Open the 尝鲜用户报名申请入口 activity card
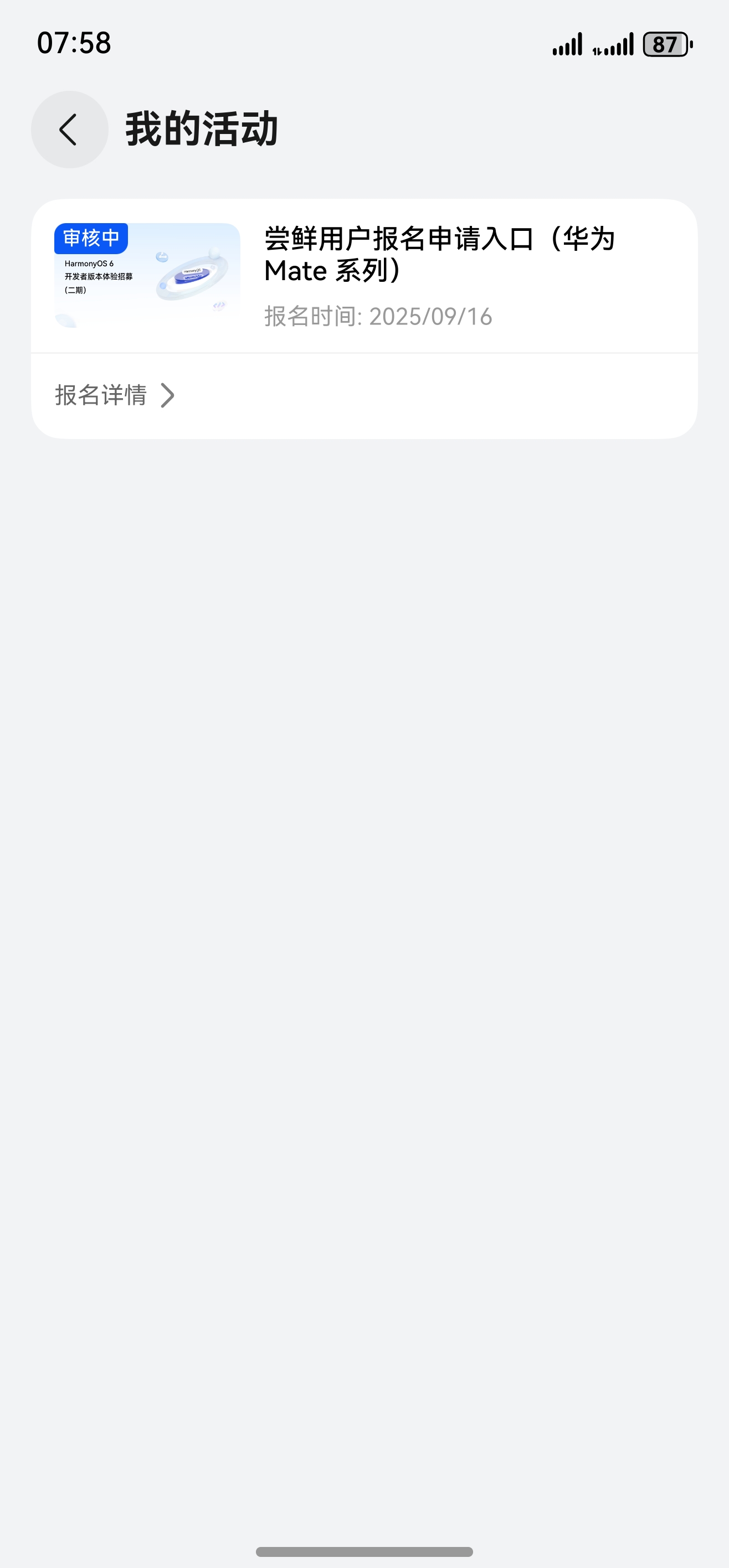The height and width of the screenshot is (1568, 729). click(439, 255)
